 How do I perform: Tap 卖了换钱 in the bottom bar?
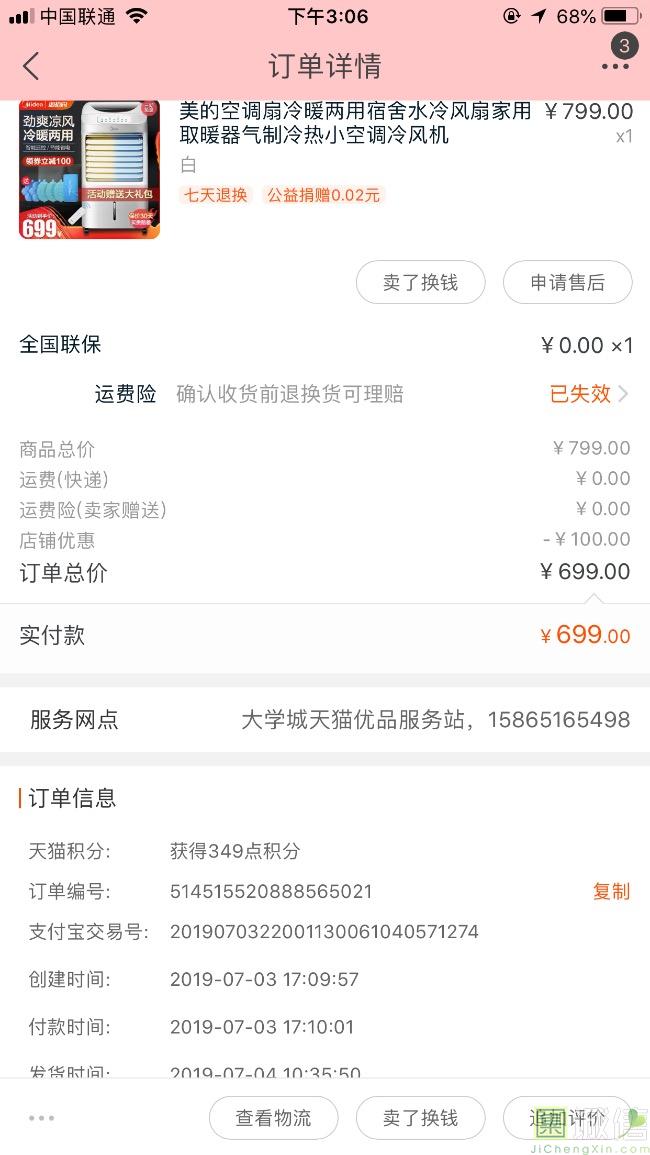(420, 1117)
